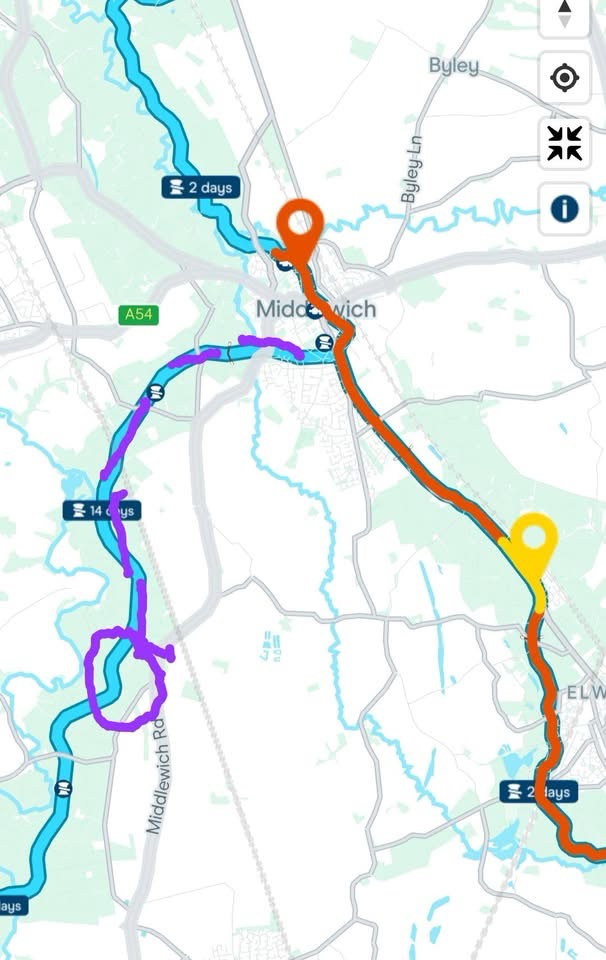Tap the collapse arrows map button

564,143
